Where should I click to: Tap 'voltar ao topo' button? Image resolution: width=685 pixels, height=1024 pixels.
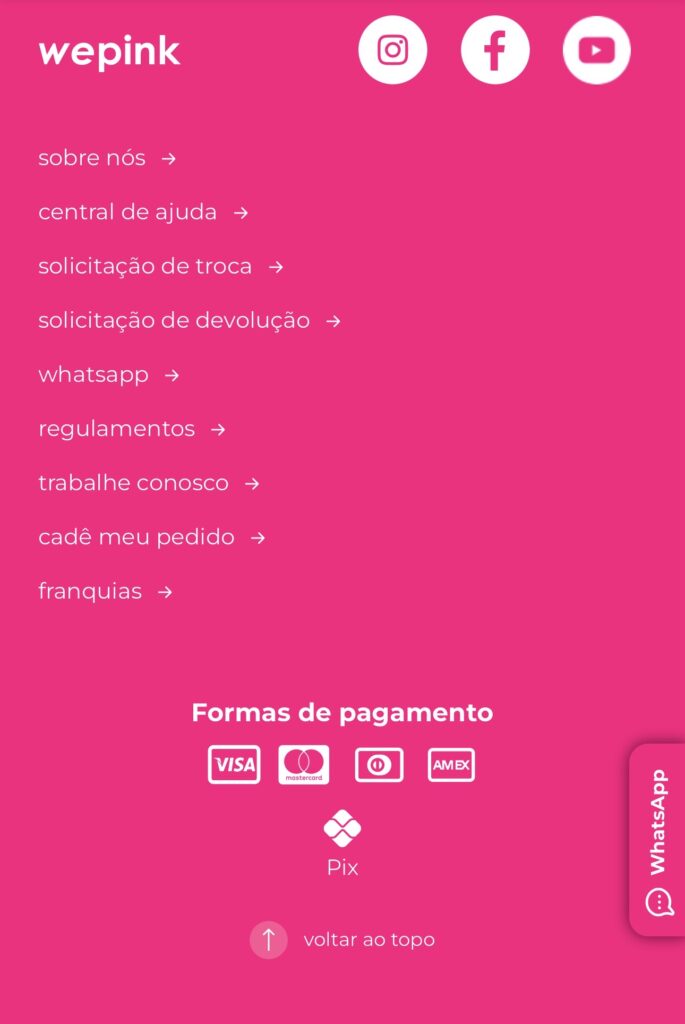pos(343,940)
